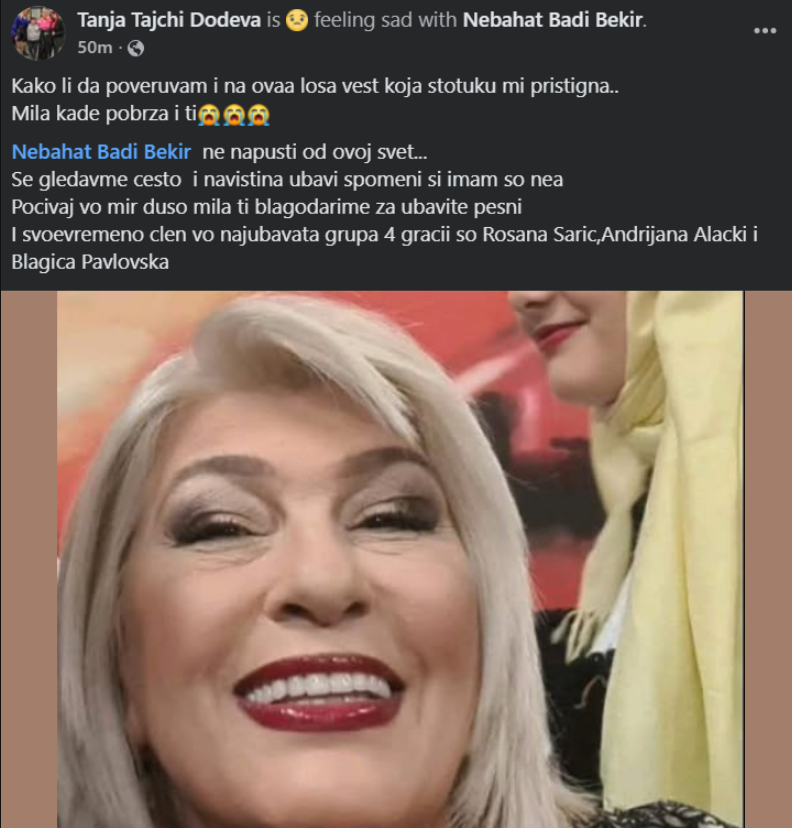Tap the blue Nebahat Badi Bekir mention
The image size is (792, 828).
(101, 152)
